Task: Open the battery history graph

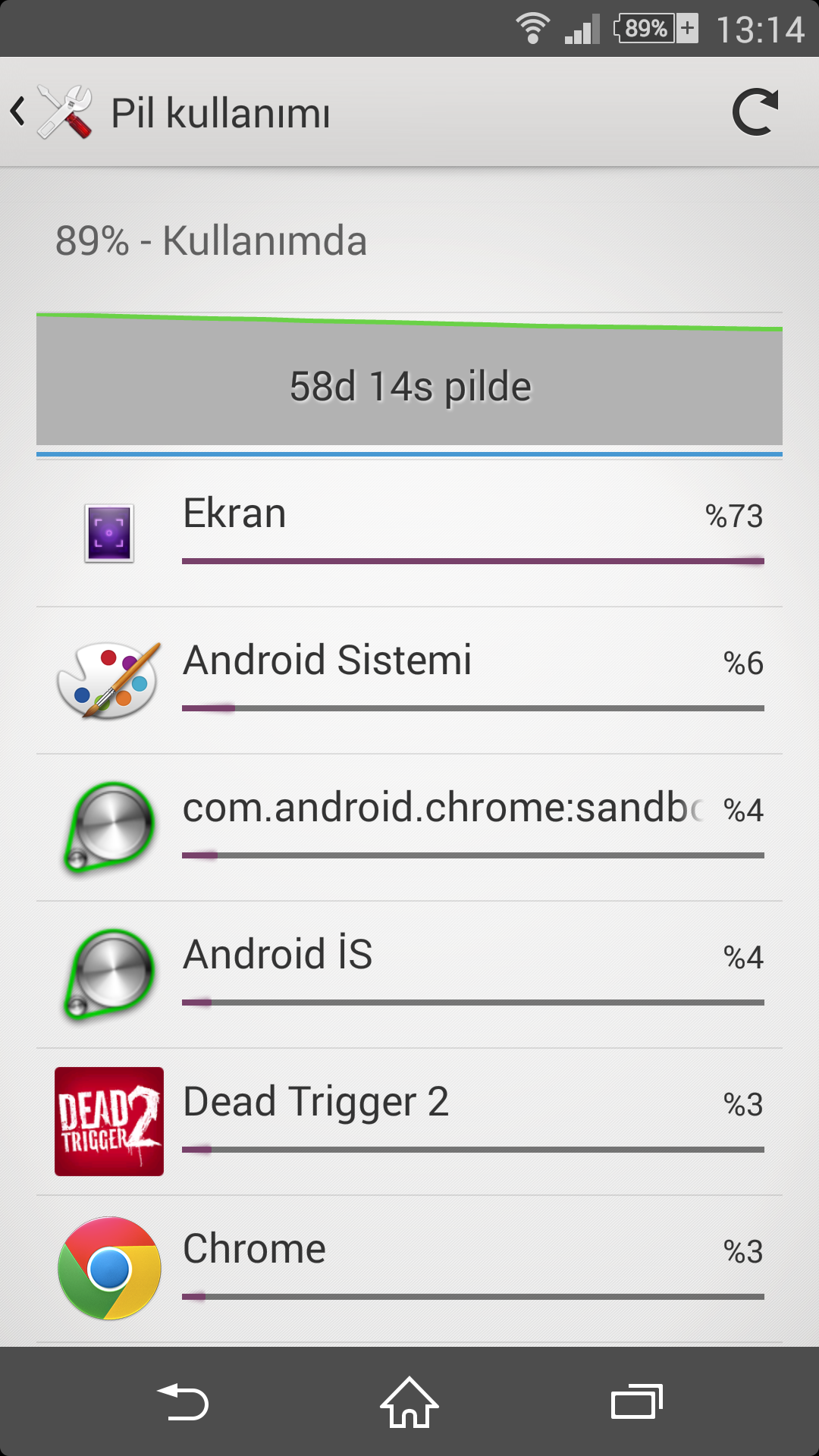Action: click(409, 379)
